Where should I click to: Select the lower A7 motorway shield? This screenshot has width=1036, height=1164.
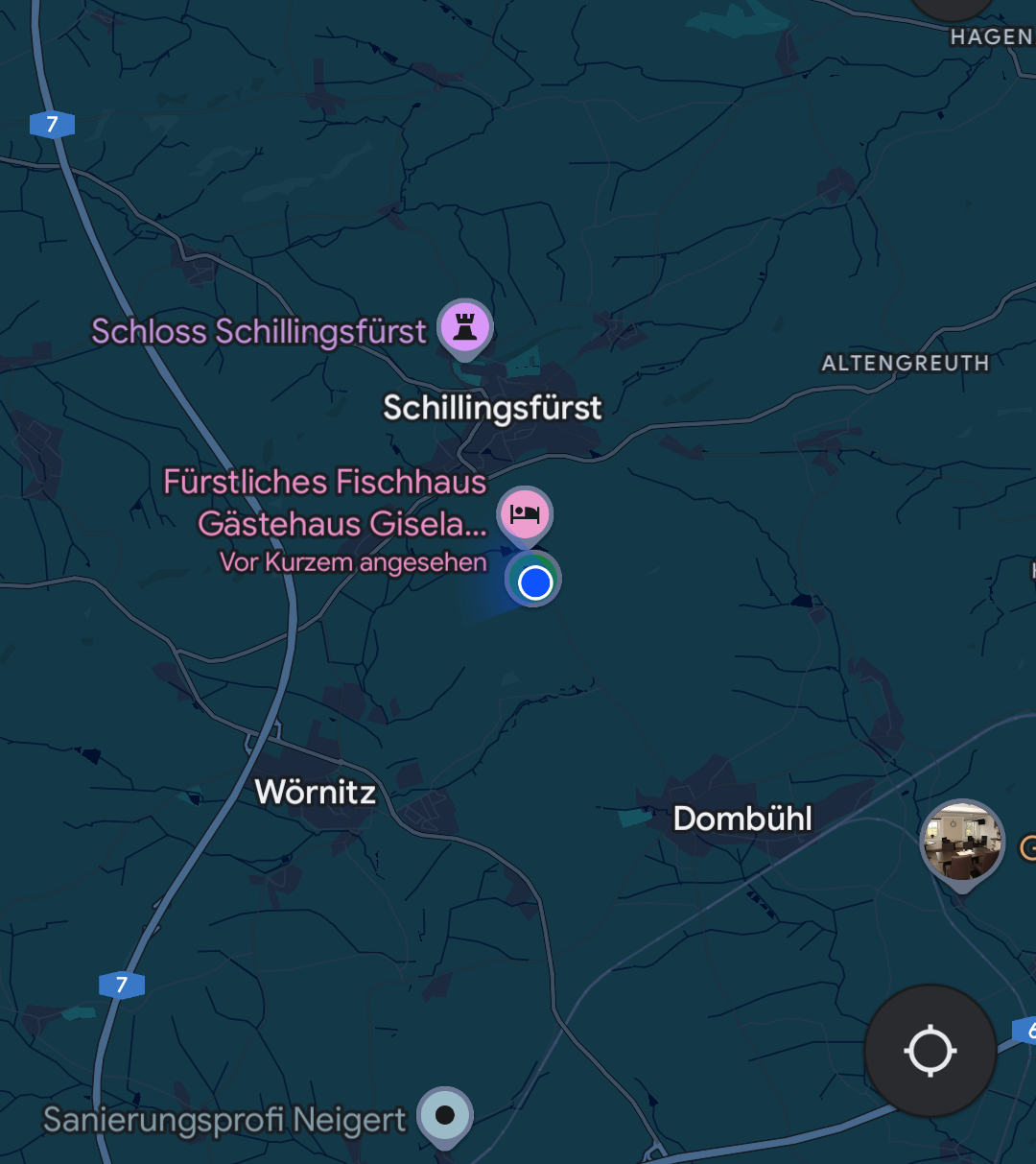[x=122, y=985]
